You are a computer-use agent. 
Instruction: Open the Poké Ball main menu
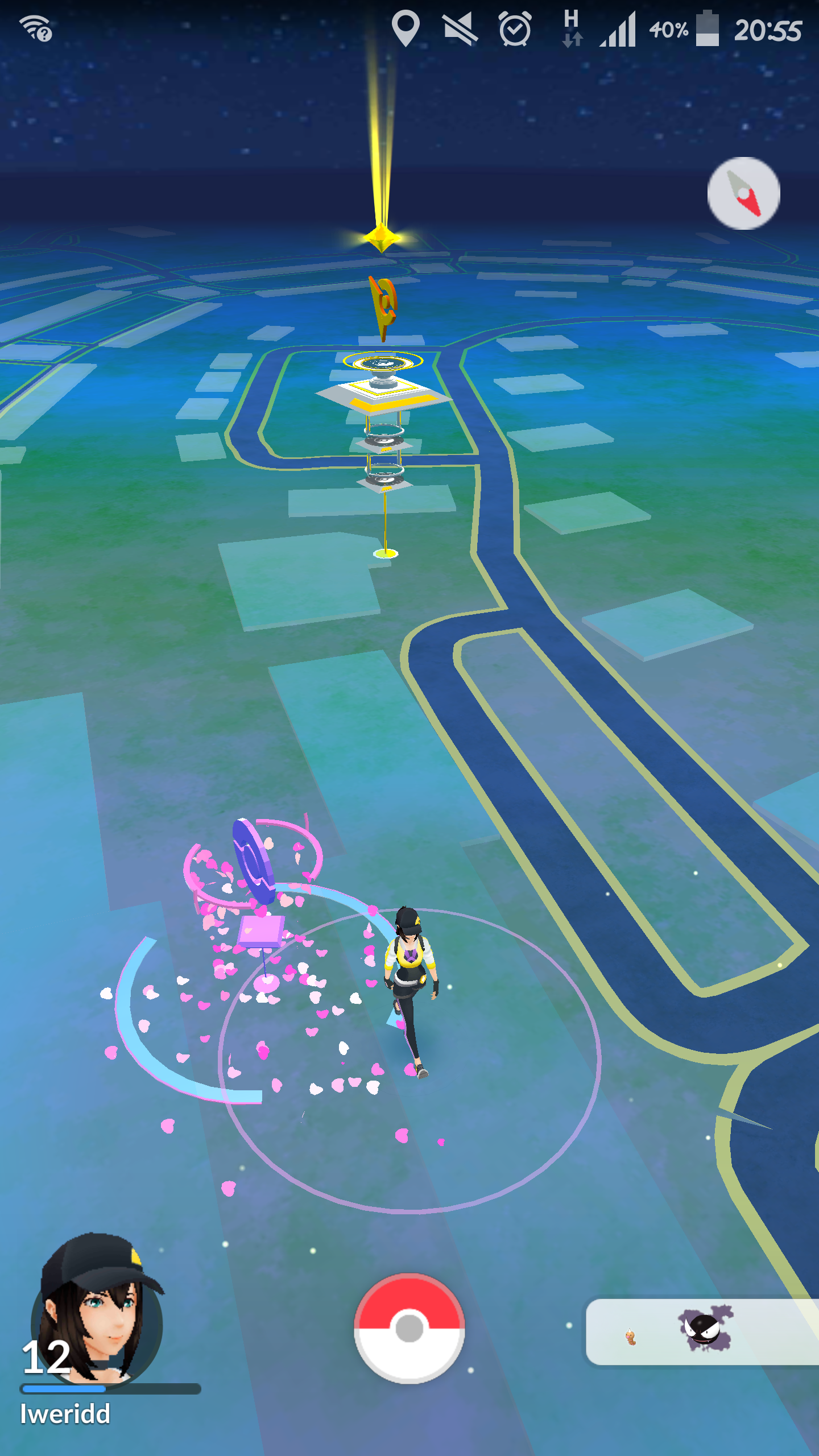[409, 1328]
